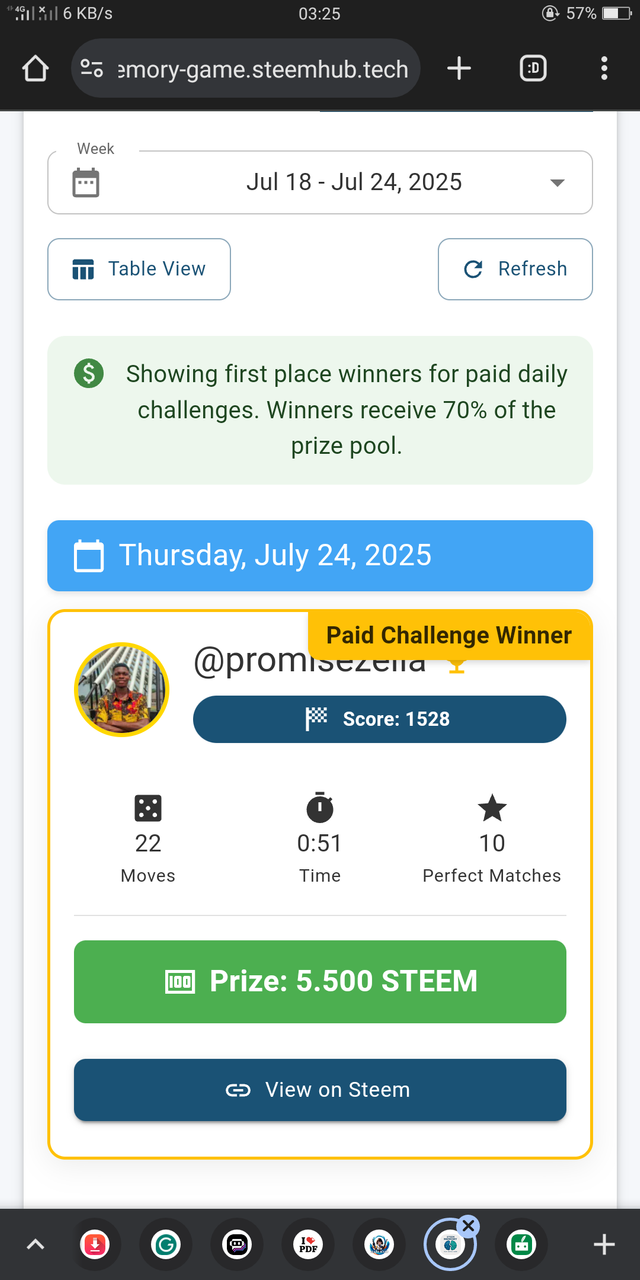View the winning entry on Steem
The width and height of the screenshot is (640, 1280).
[320, 1090]
